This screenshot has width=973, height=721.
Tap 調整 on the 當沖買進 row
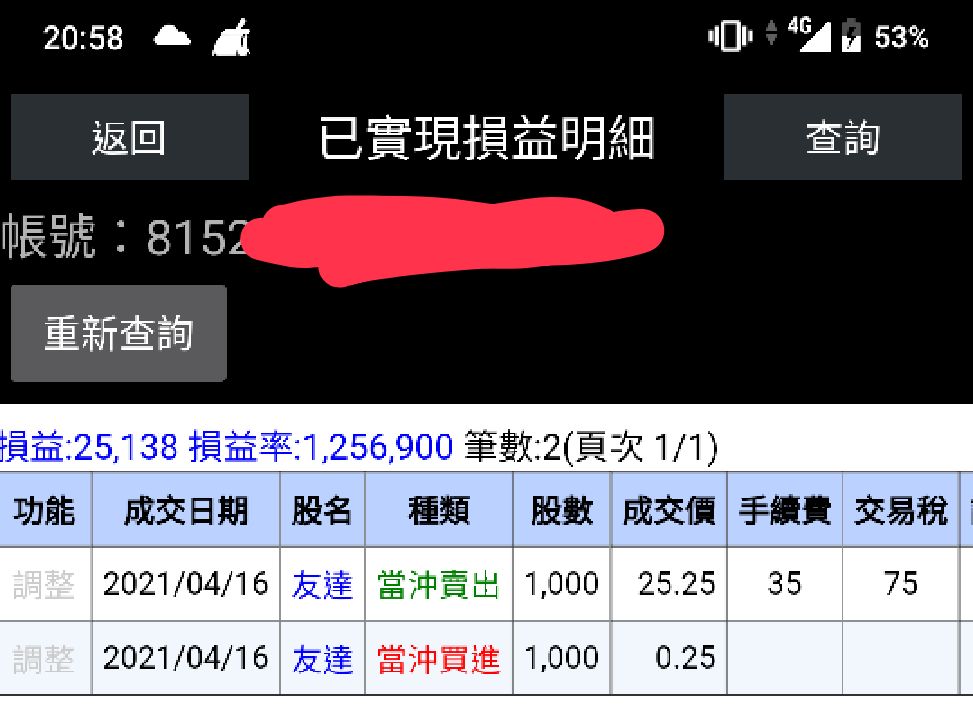tap(45, 657)
